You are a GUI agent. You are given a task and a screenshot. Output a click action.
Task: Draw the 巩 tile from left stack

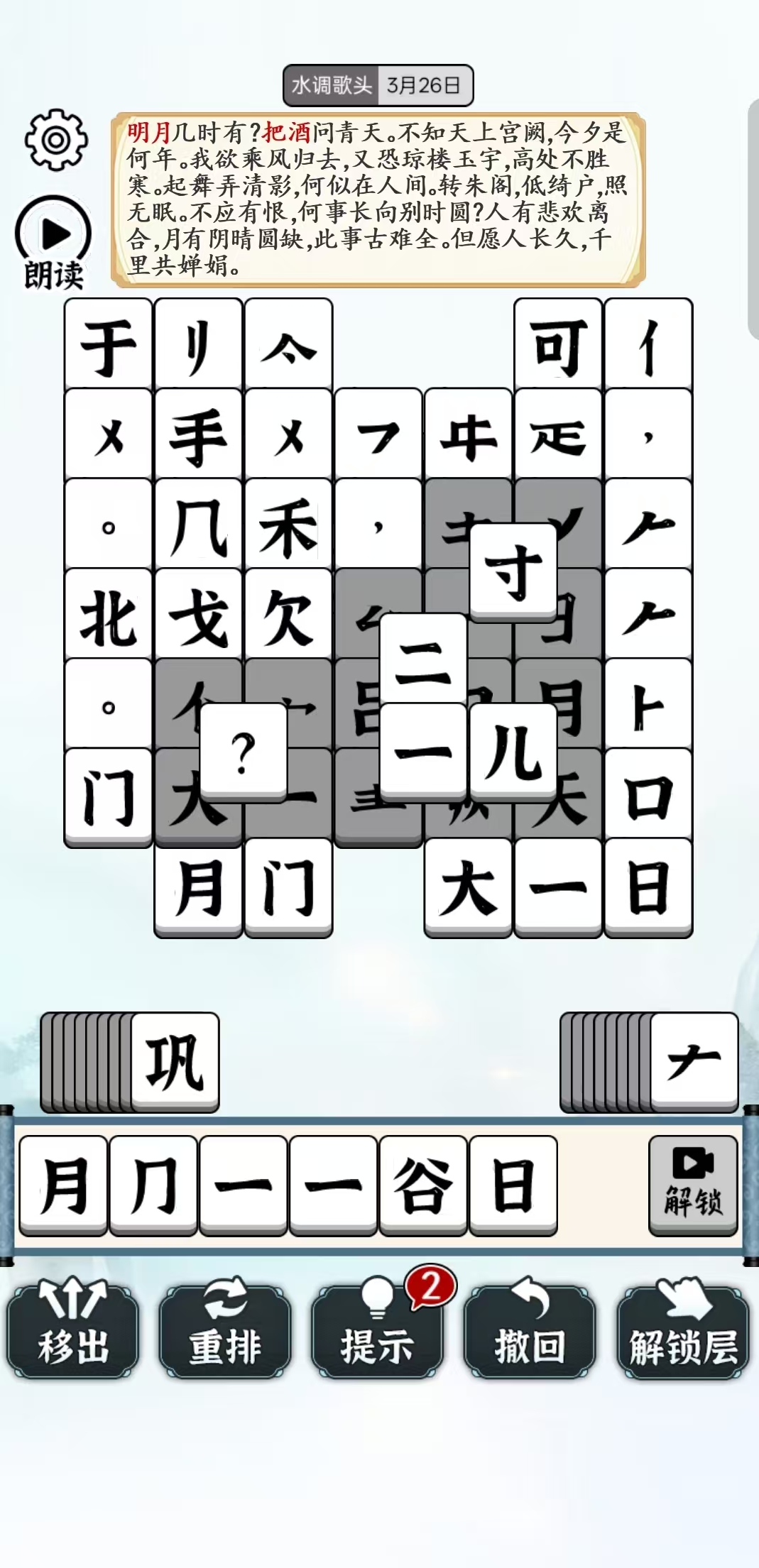pyautogui.click(x=175, y=1061)
